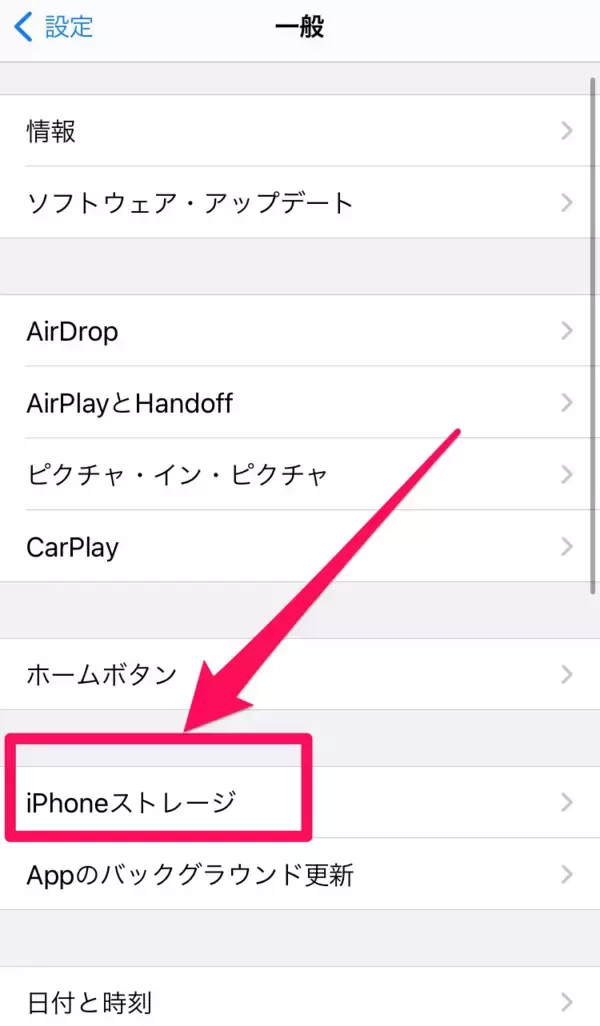
Task: Open CarPlay settings
Action: [300, 547]
